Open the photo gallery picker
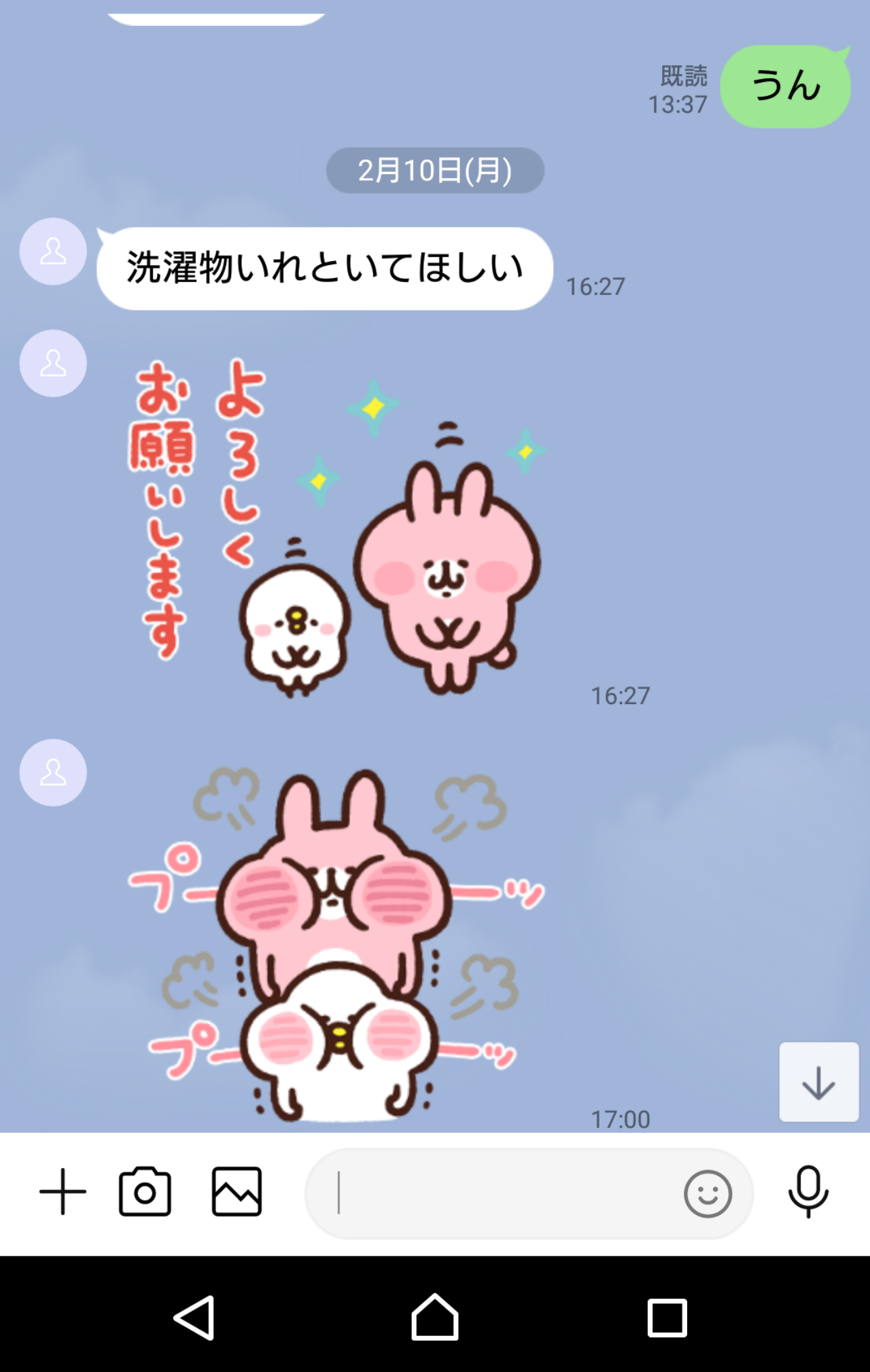The height and width of the screenshot is (1372, 870). pos(237,1191)
